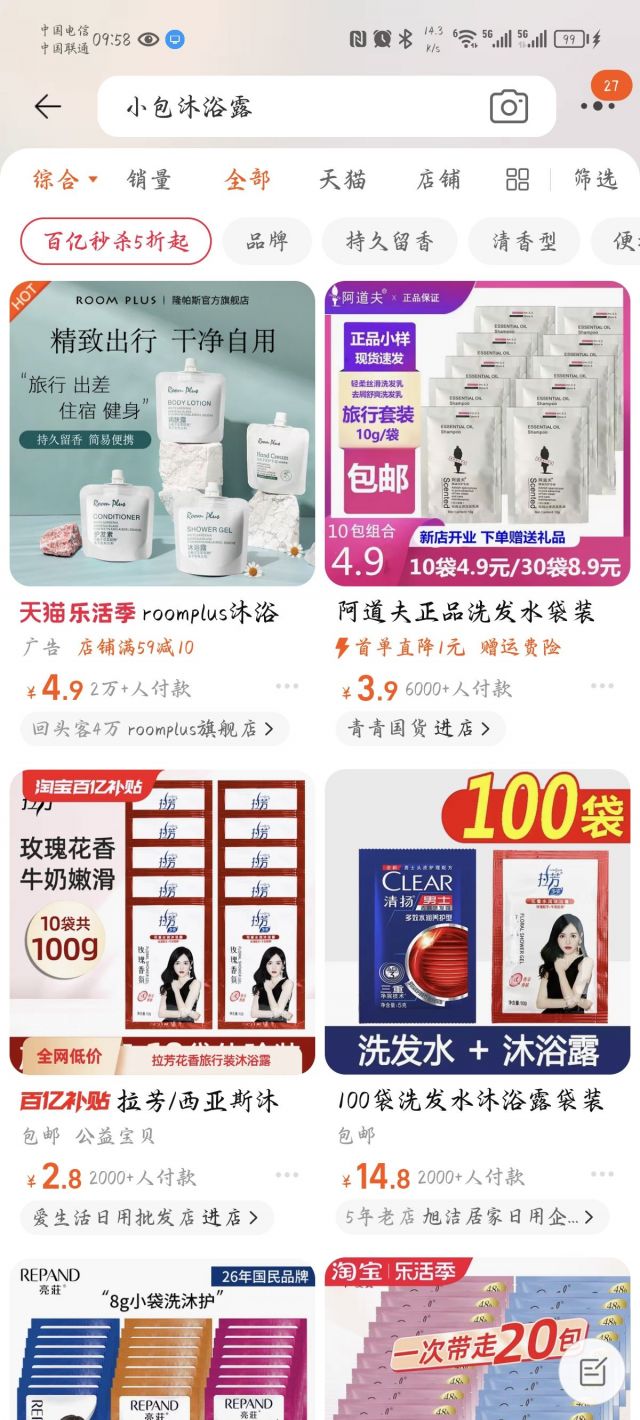
Task: Open the more options menu with badge 27
Action: (598, 105)
